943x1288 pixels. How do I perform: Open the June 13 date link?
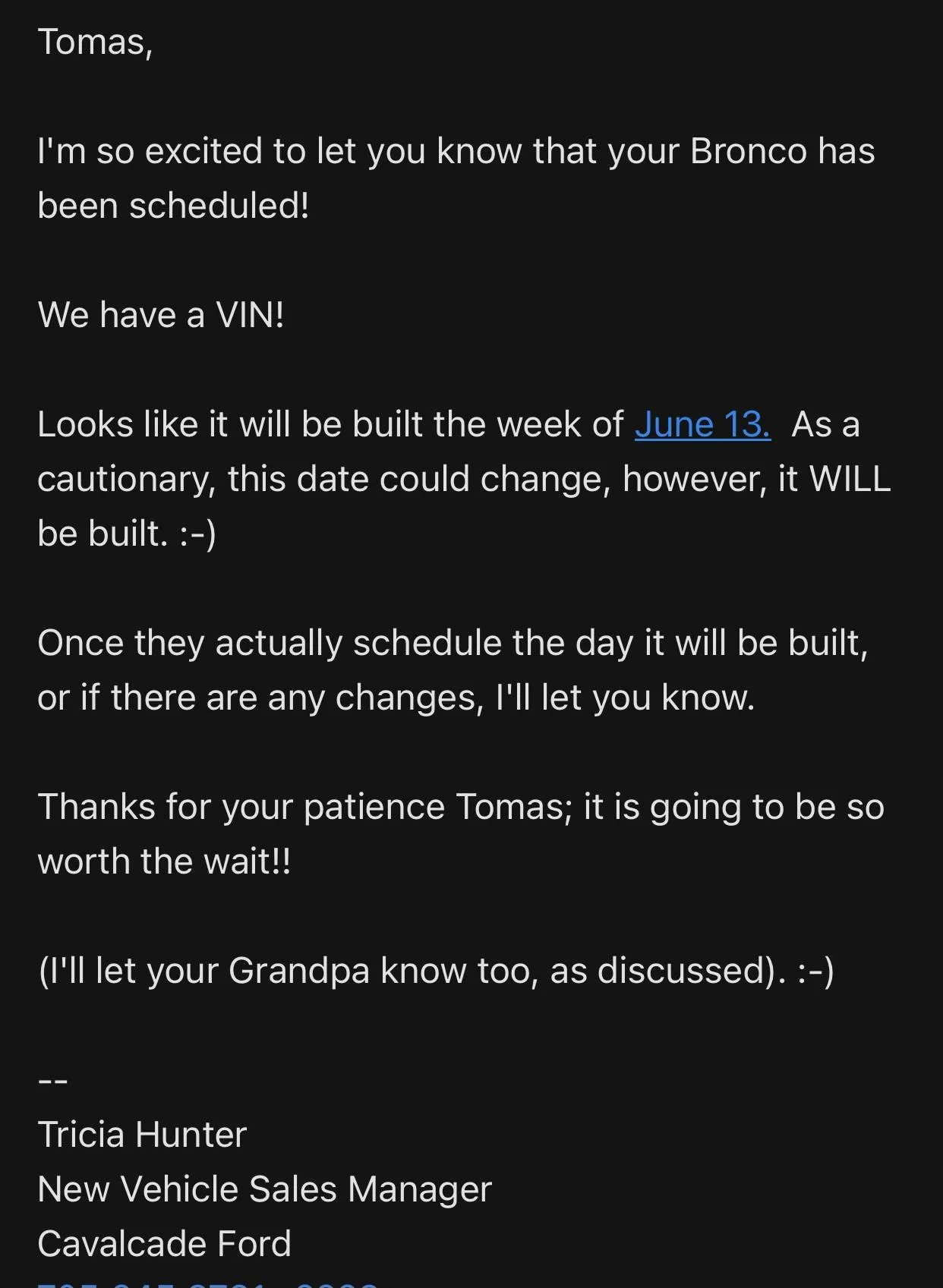coord(702,424)
